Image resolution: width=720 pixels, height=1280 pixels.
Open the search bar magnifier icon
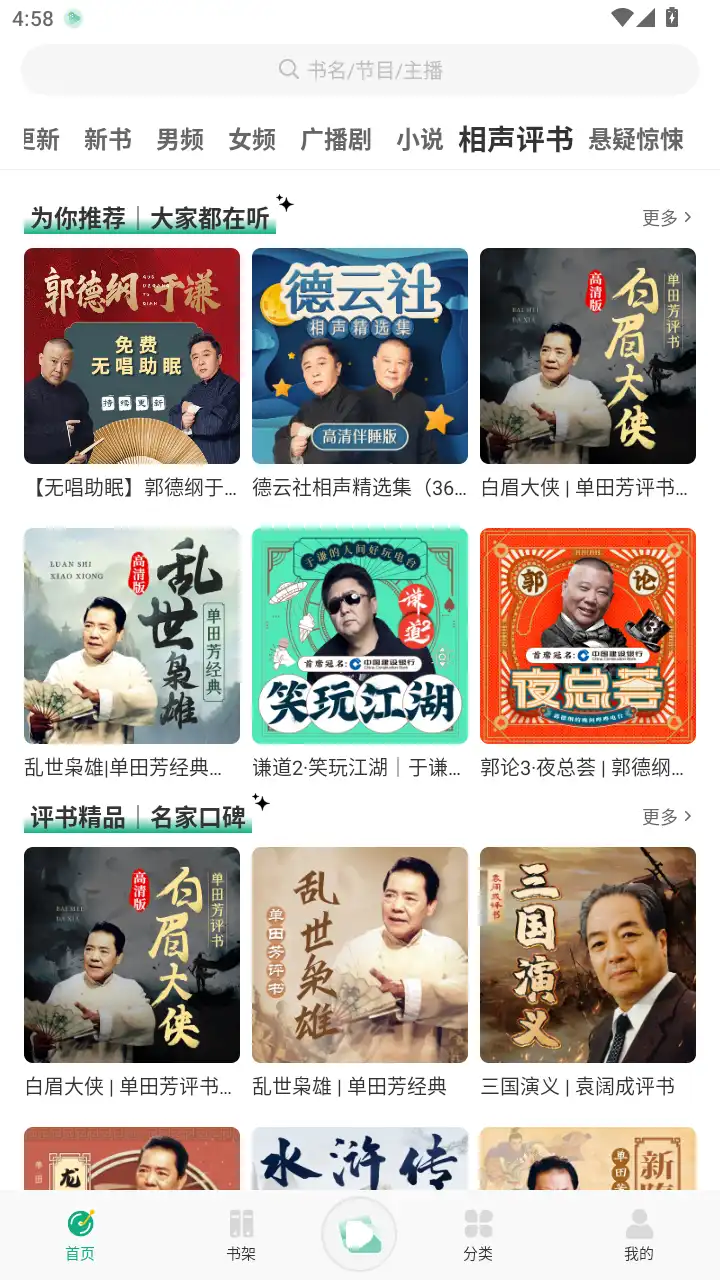point(289,70)
